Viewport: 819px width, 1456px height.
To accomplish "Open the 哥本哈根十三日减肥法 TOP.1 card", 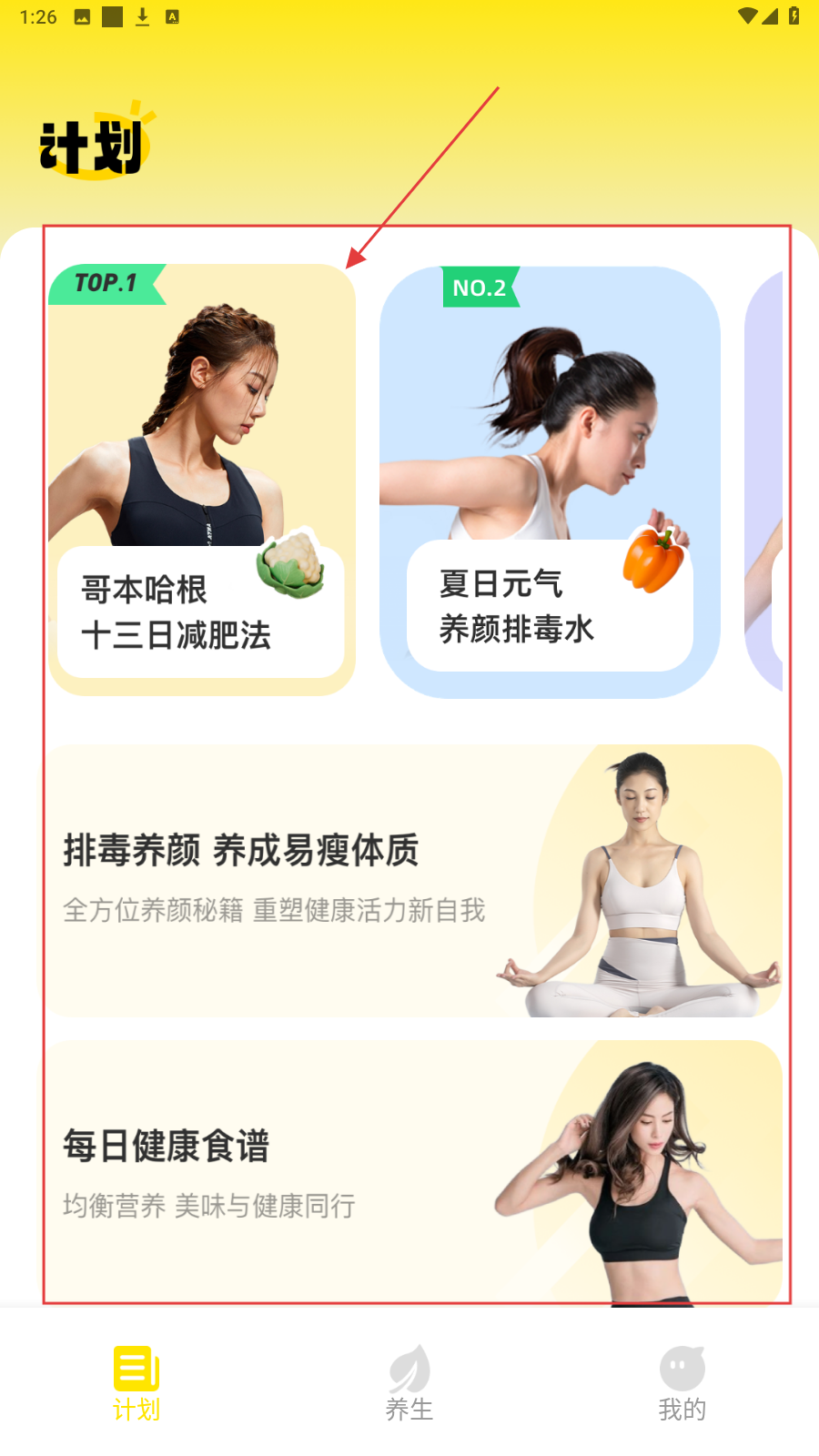I will [201, 480].
